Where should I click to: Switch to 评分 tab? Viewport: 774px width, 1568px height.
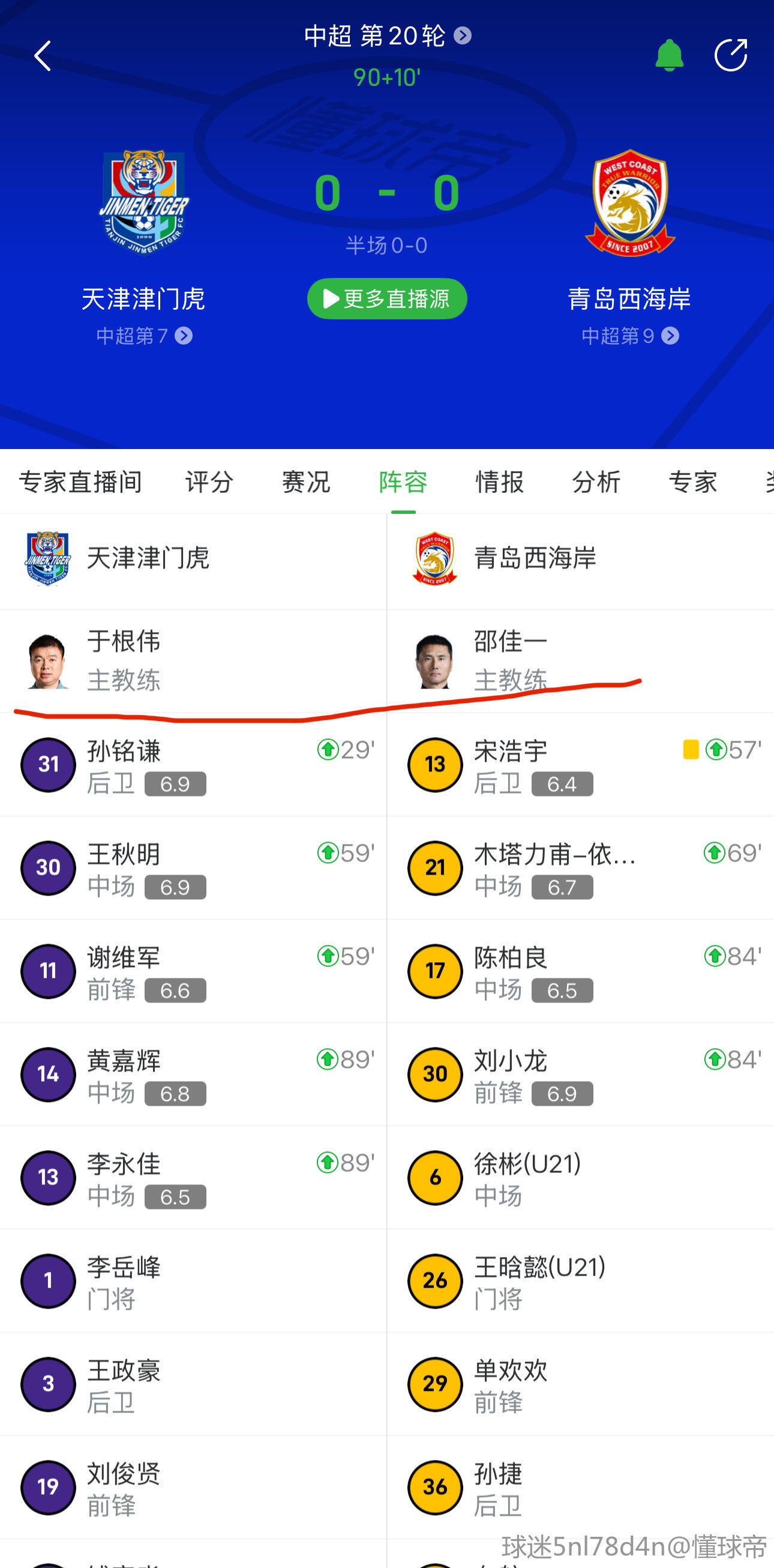(209, 482)
